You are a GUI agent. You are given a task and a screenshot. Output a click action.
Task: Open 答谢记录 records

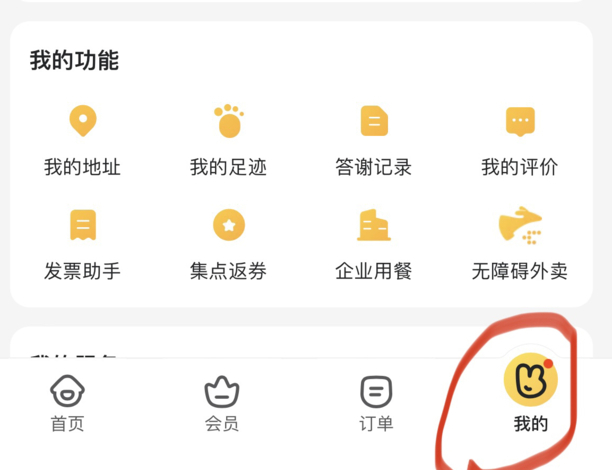374,140
